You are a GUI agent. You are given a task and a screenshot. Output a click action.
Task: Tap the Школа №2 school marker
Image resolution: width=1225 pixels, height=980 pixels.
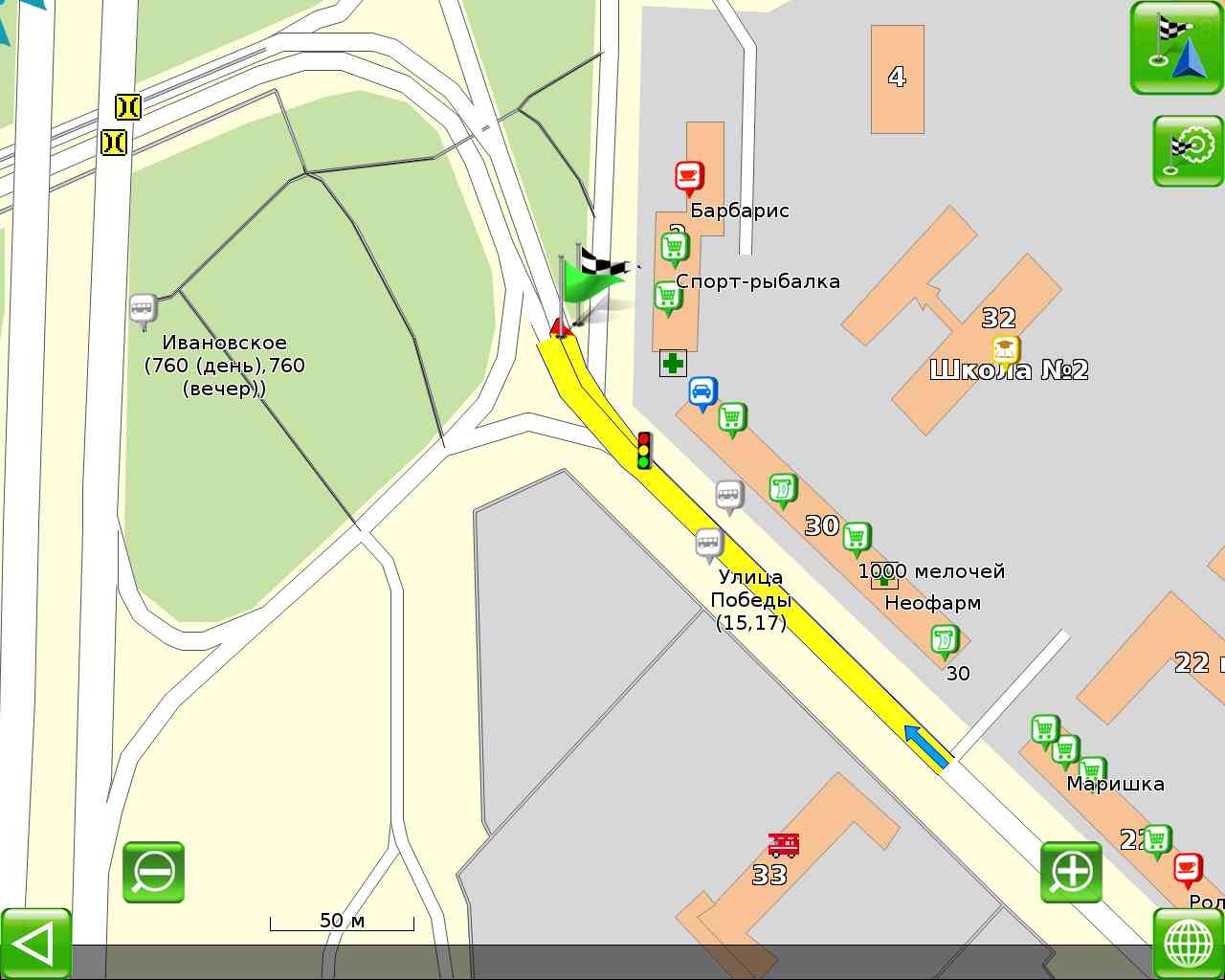(x=1005, y=350)
